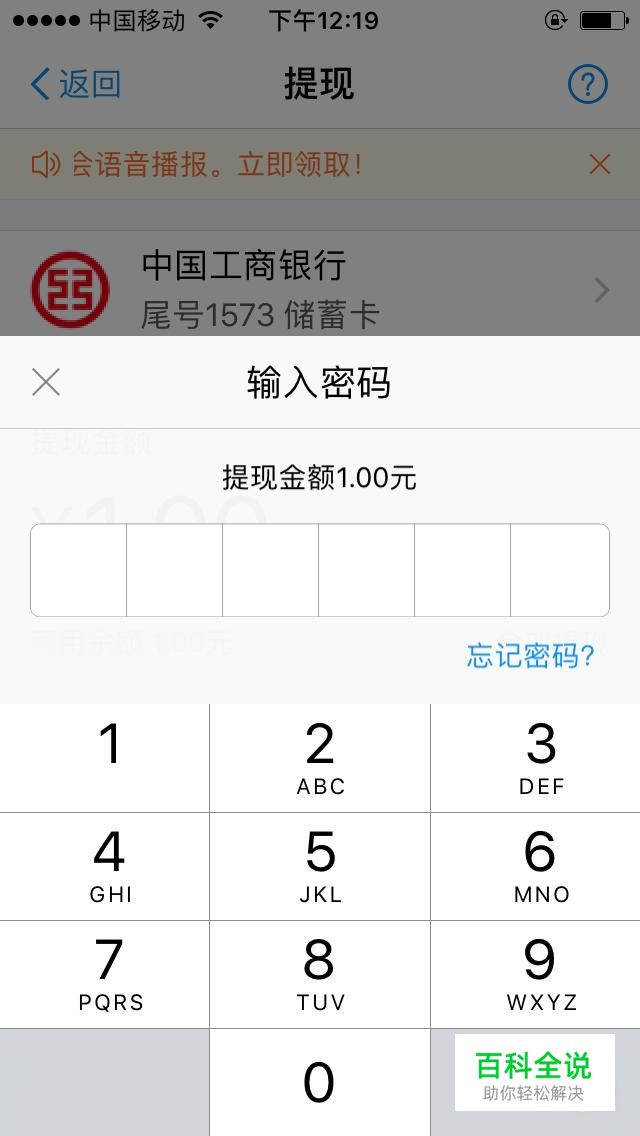Tap the 忘记密码? link

531,656
